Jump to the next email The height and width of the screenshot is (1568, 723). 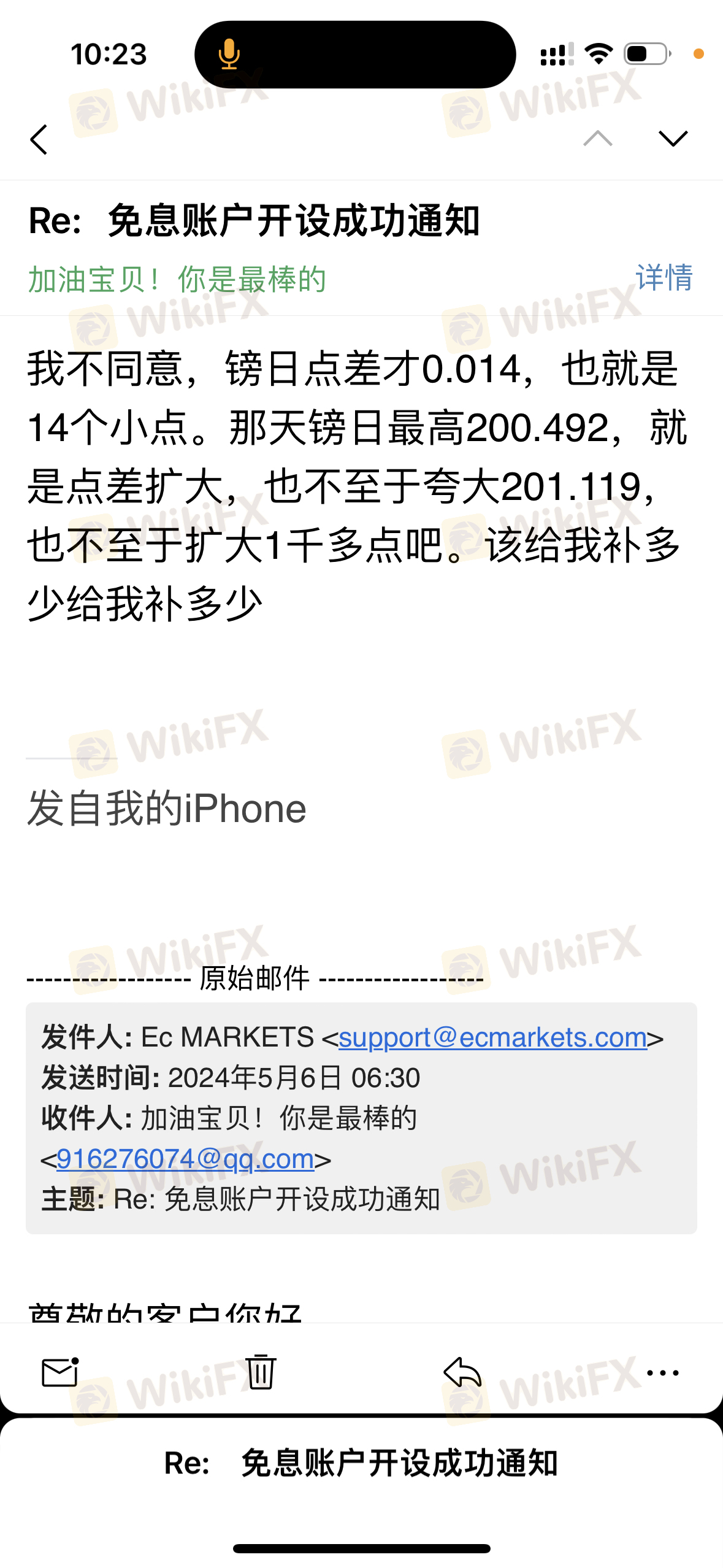click(x=673, y=139)
